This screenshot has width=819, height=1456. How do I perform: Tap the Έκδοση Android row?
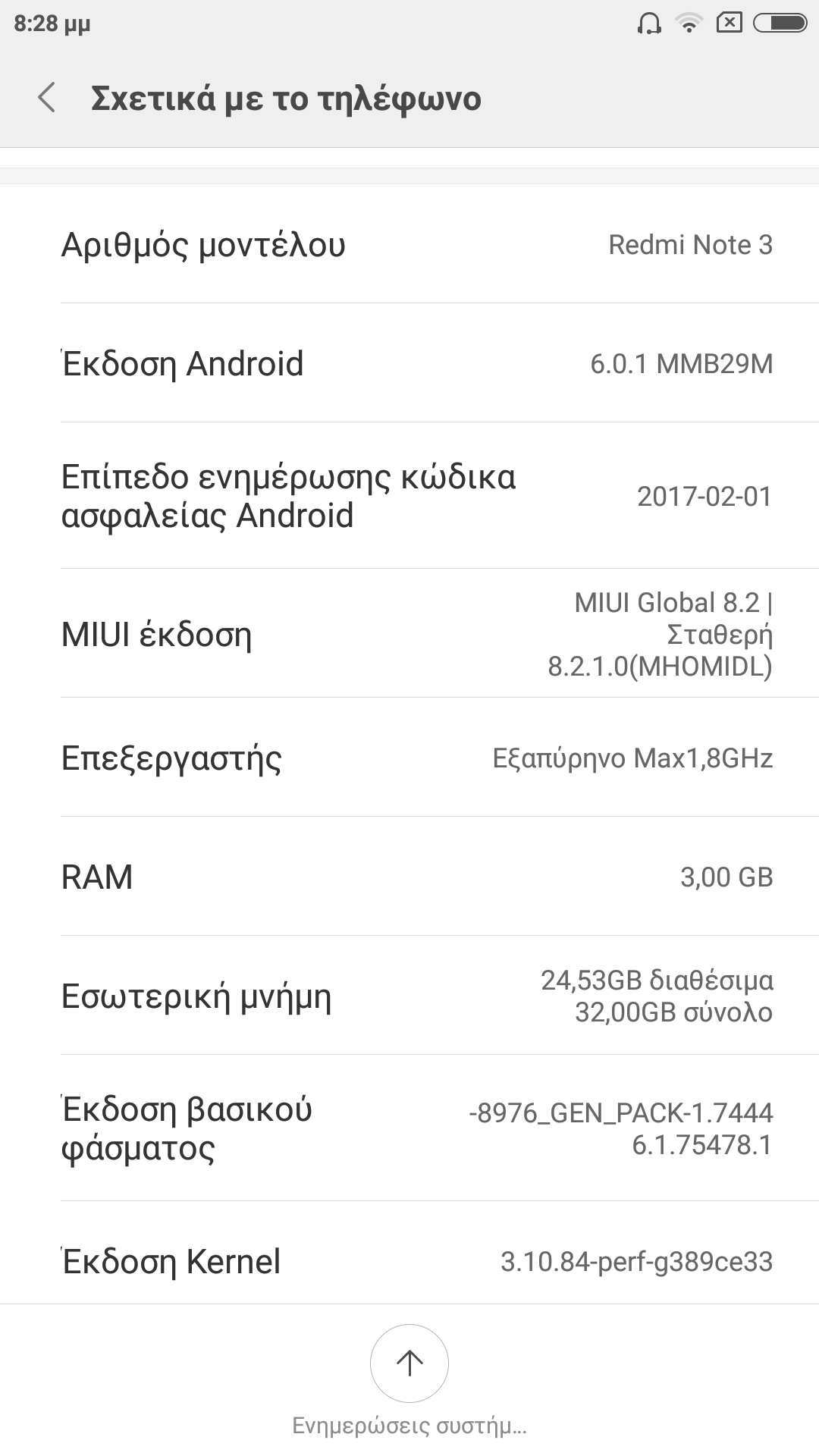pyautogui.click(x=409, y=363)
